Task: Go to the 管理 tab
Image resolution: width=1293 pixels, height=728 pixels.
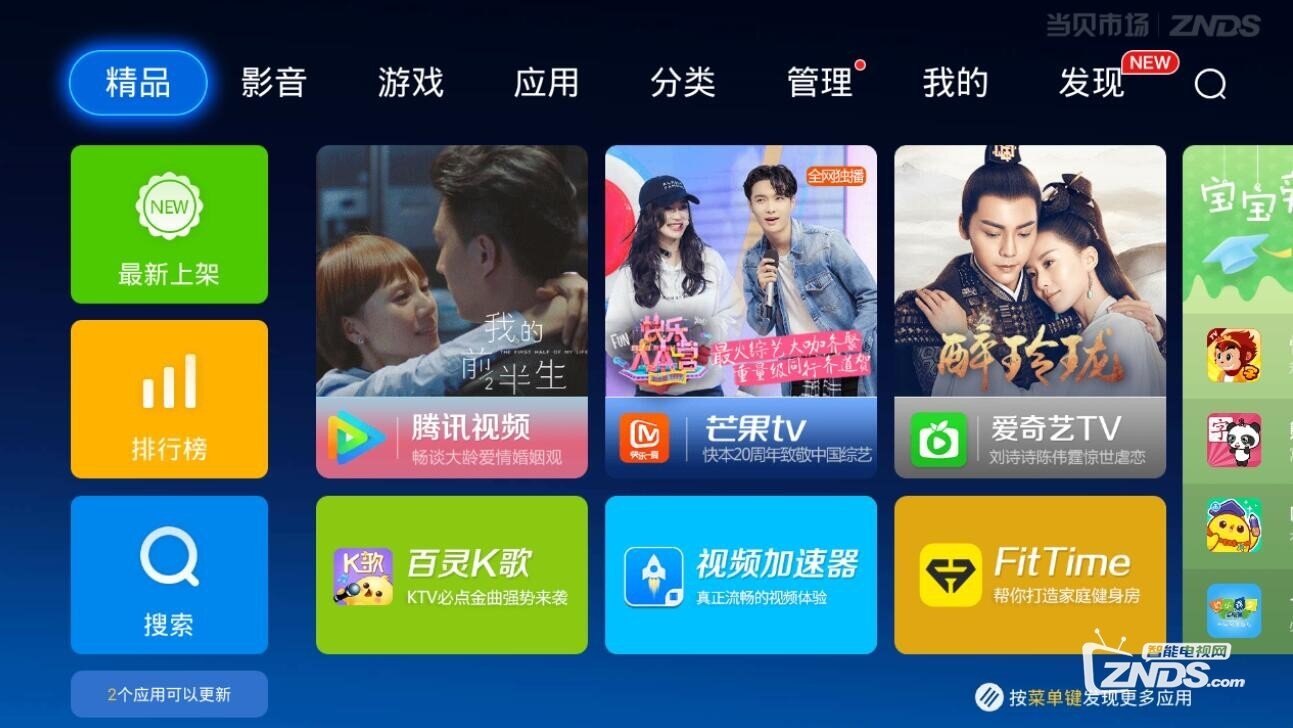Action: (x=820, y=83)
